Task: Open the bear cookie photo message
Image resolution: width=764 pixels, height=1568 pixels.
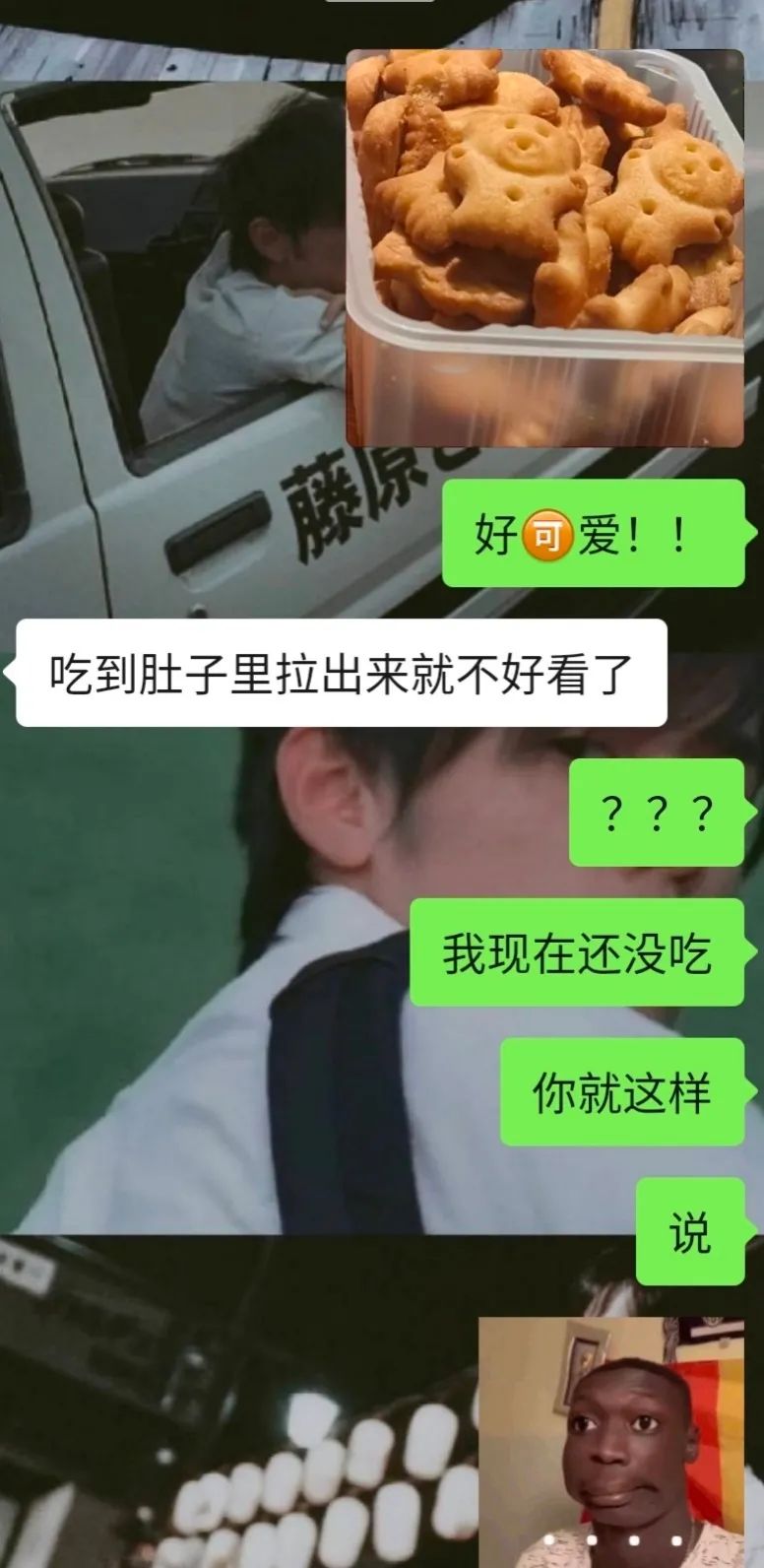Action: [x=544, y=246]
